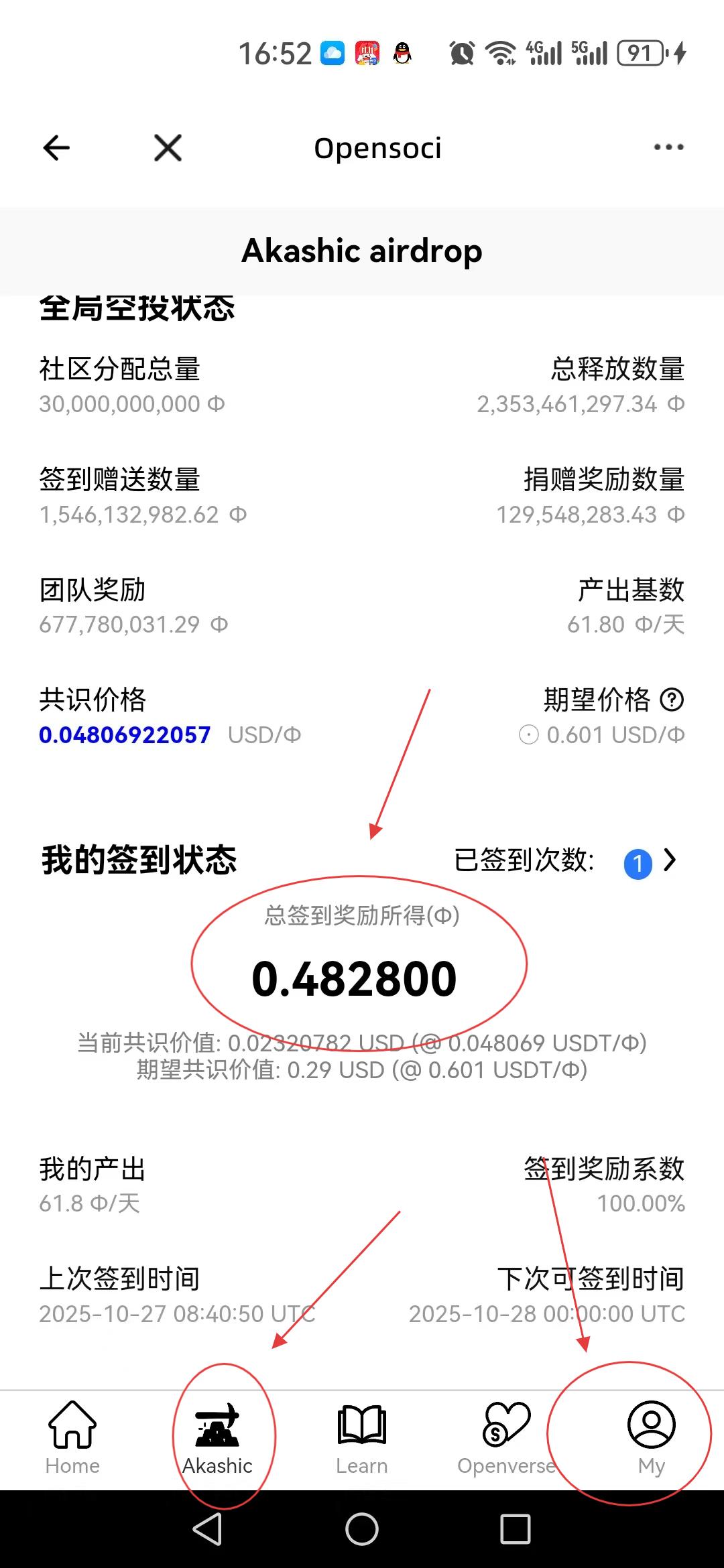The width and height of the screenshot is (724, 1568).
Task: Close the Opensoci web page
Action: [168, 148]
